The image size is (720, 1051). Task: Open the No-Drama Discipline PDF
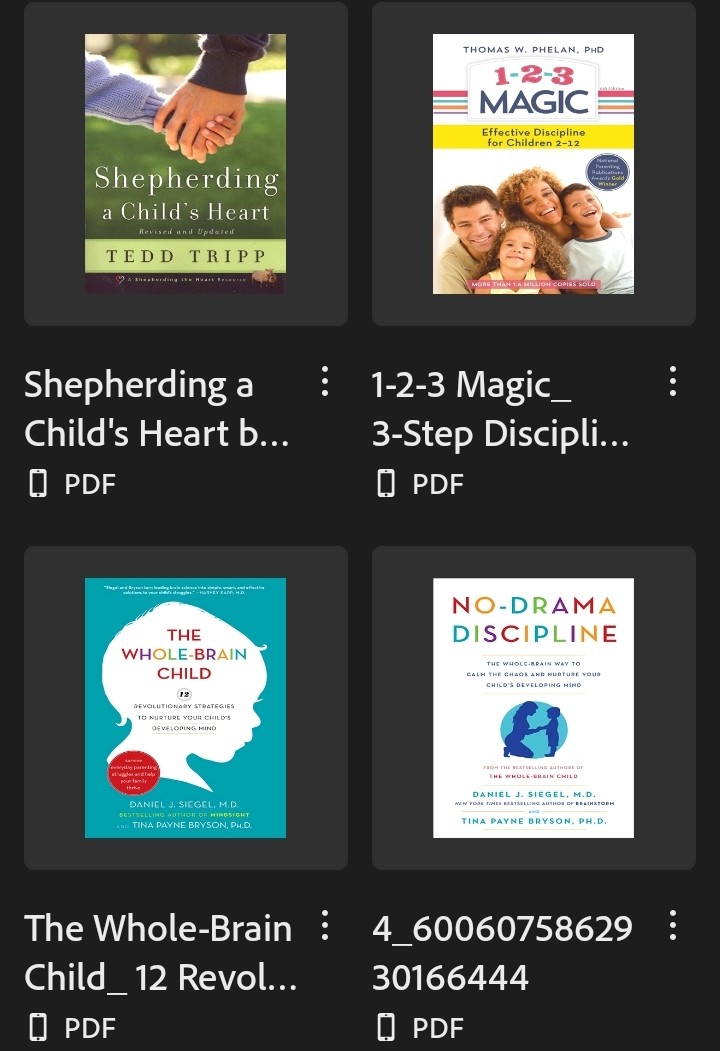click(x=534, y=708)
